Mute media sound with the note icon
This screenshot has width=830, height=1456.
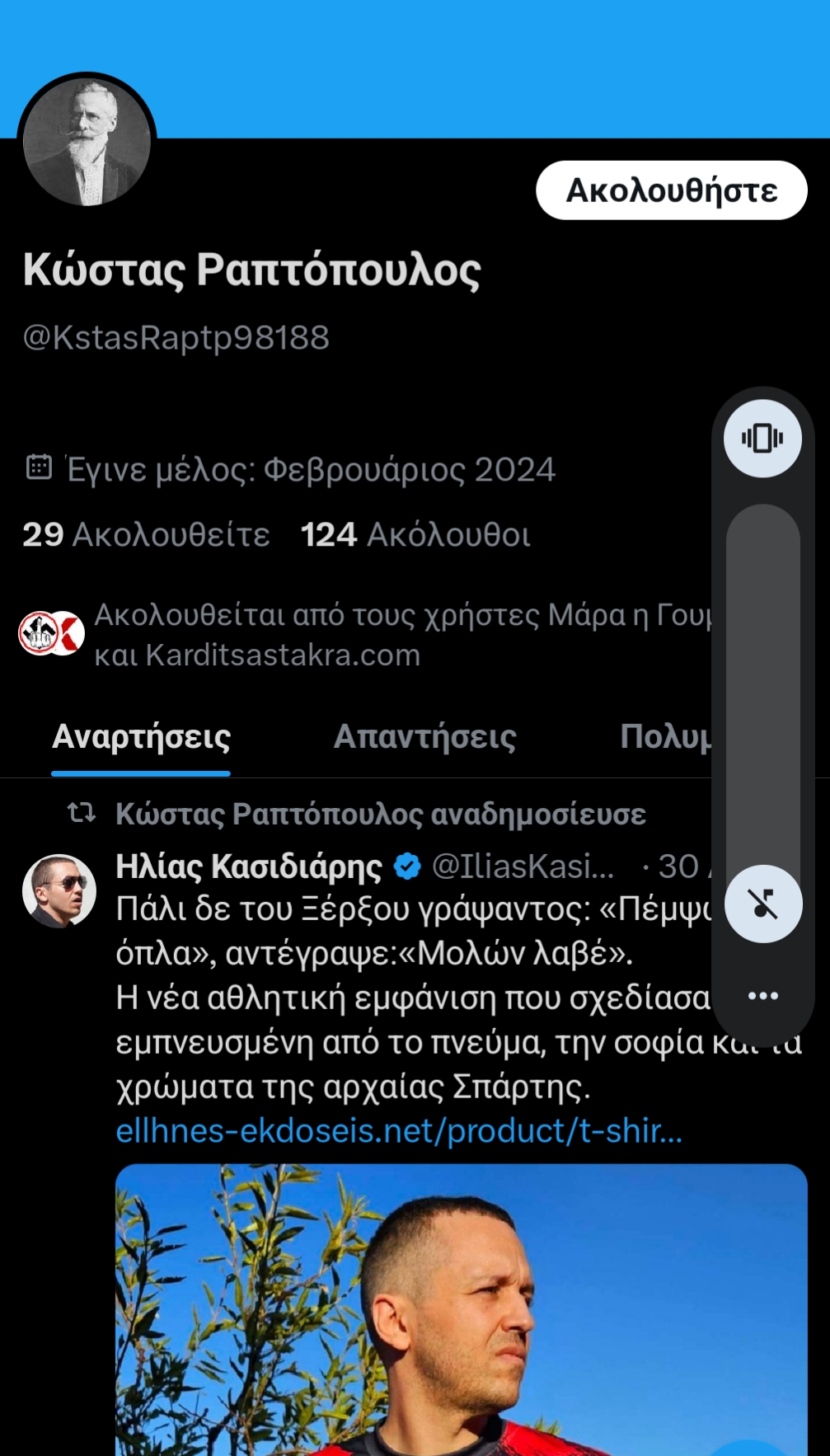click(x=762, y=904)
